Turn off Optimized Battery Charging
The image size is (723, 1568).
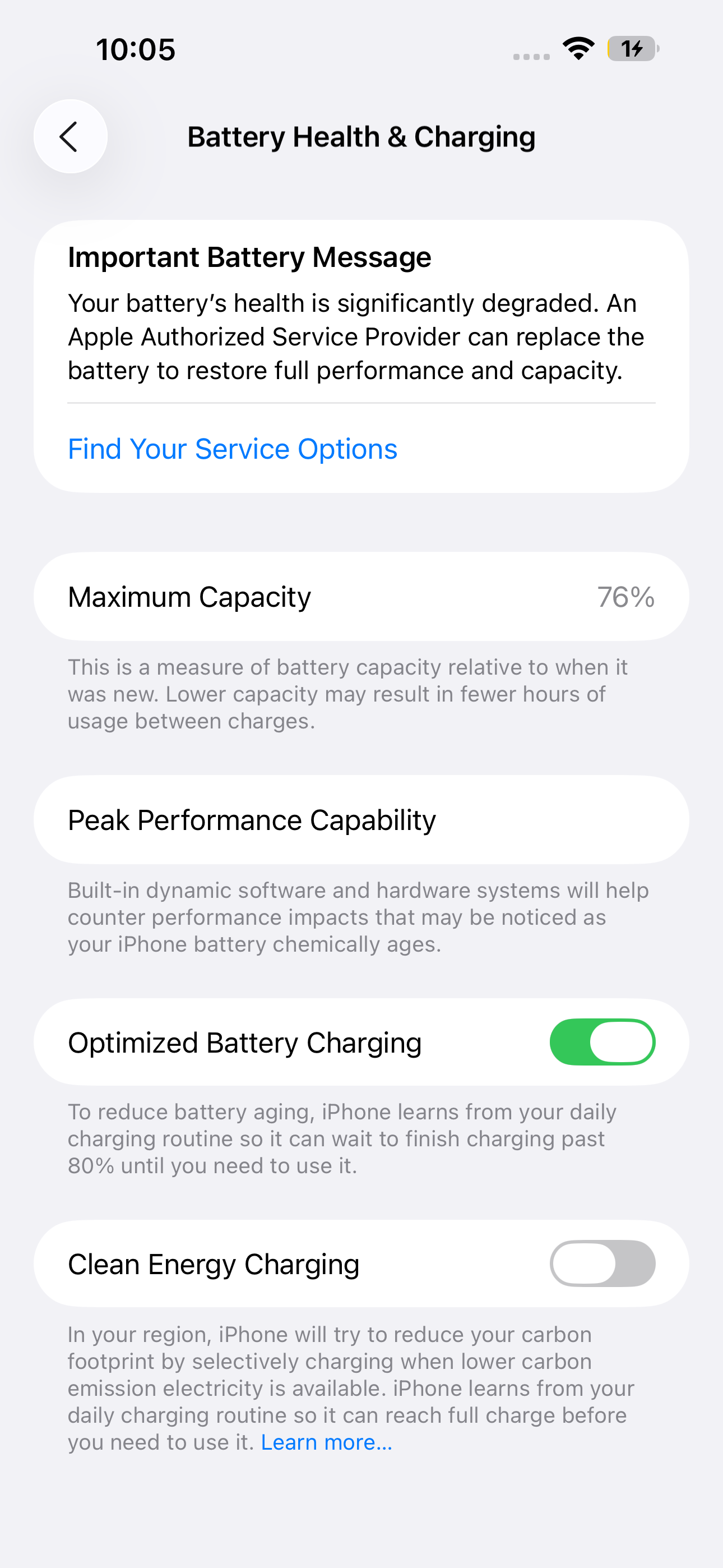[x=602, y=1042]
